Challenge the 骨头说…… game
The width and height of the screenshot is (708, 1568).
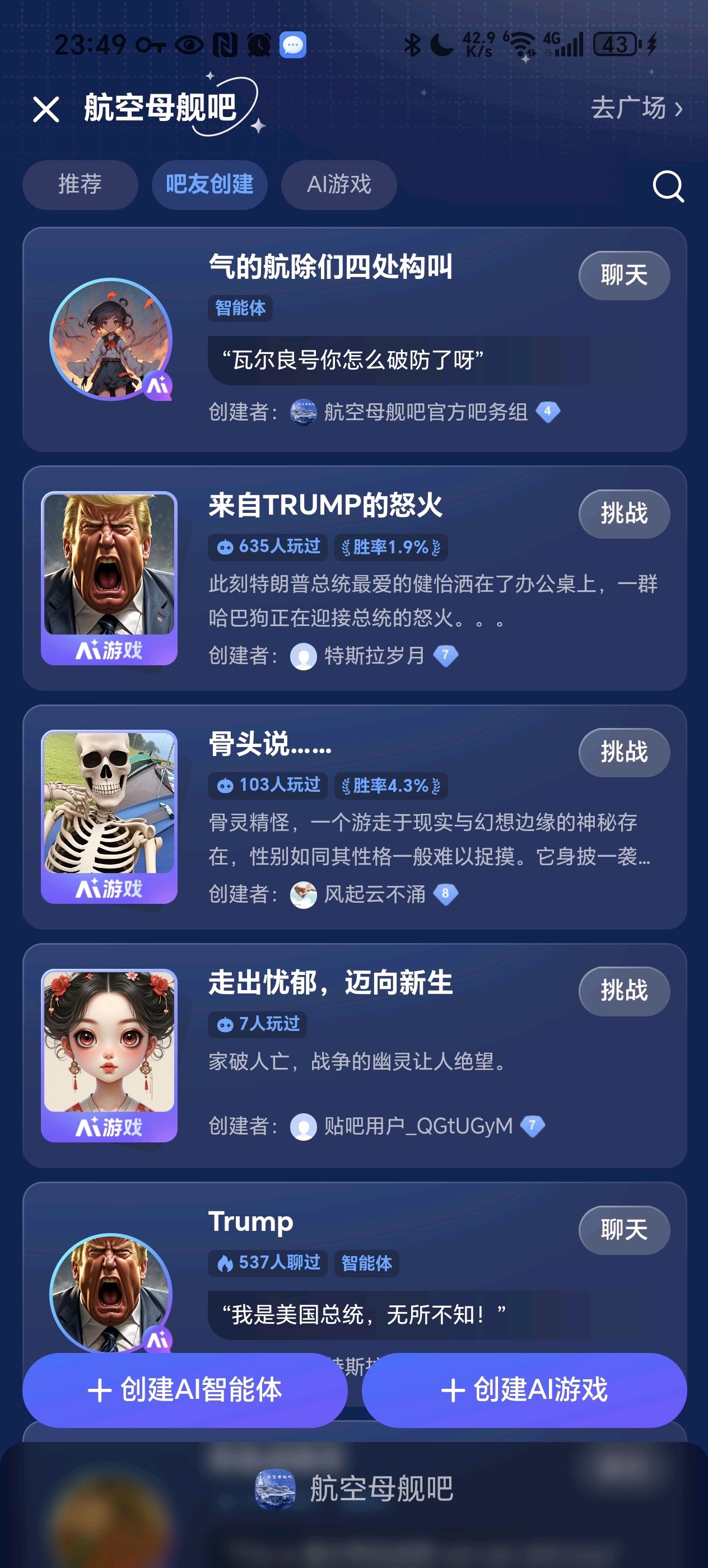point(623,752)
